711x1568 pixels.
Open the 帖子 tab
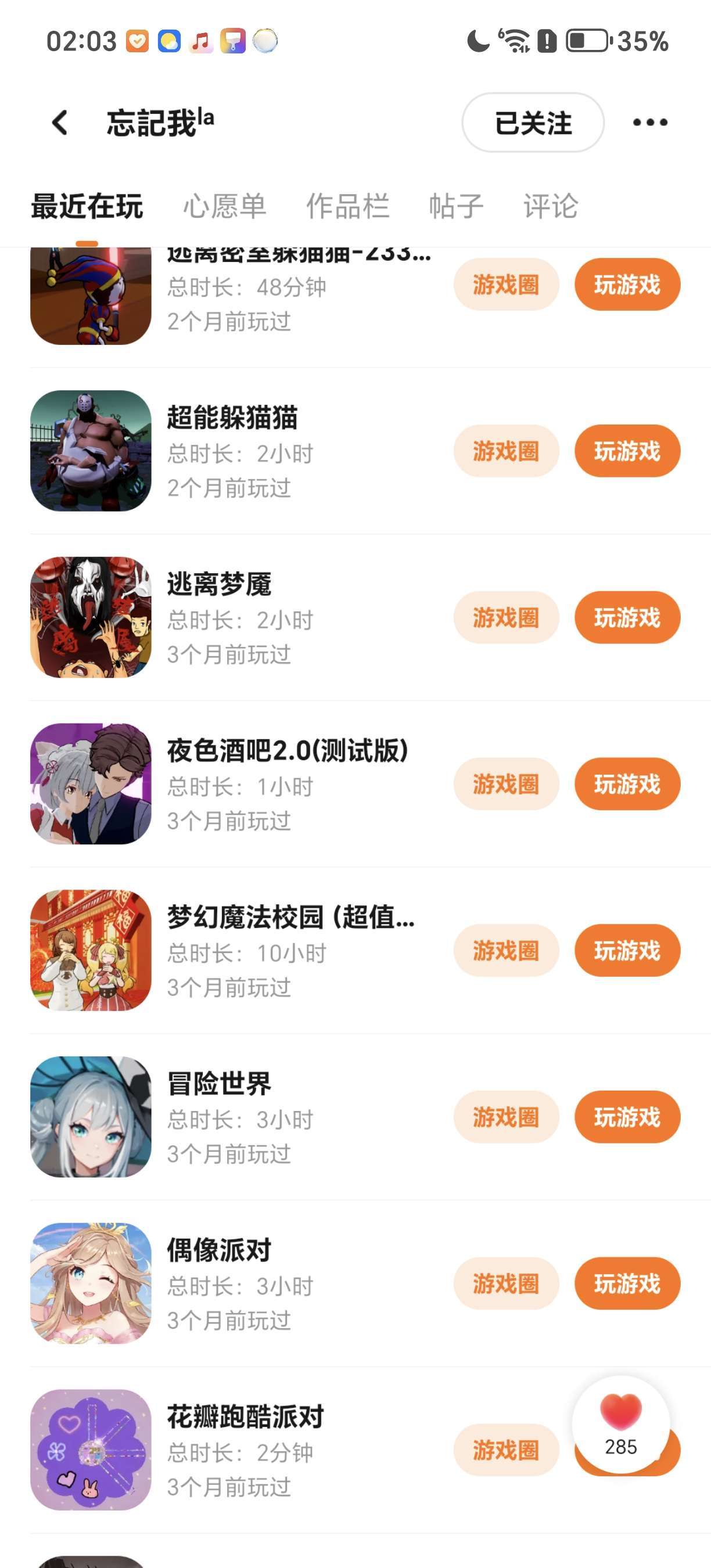point(456,206)
